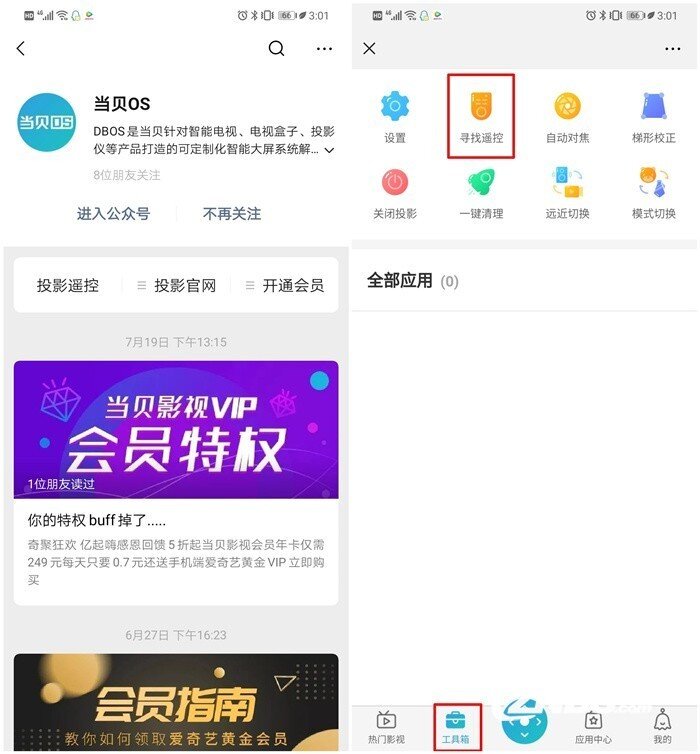Screen dimensions: 700x754
Task: Close the mini program with X
Action: 369,48
